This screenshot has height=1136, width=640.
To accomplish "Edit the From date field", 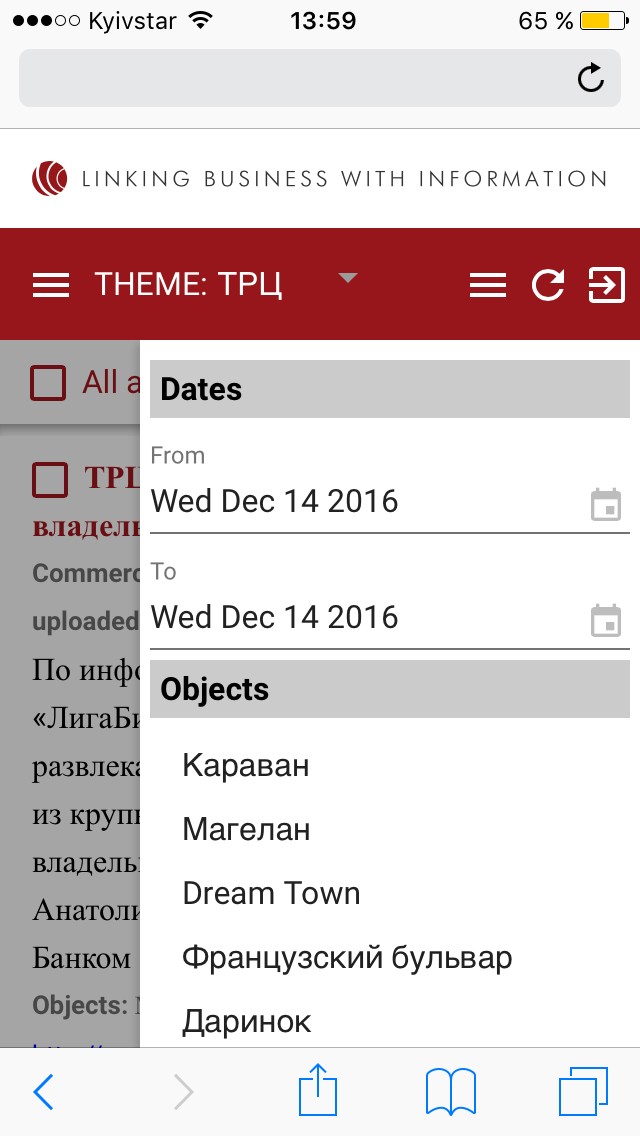I will (x=390, y=501).
